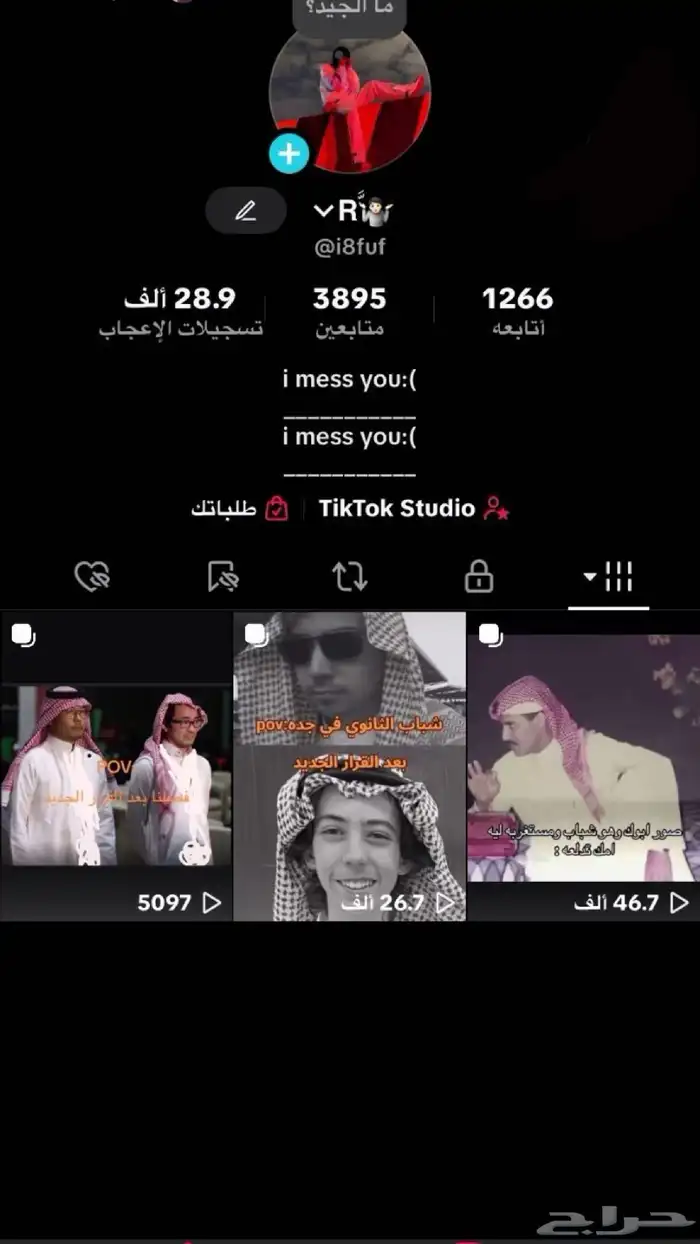
Task: Switch to the private videos lock tab
Action: [x=479, y=577]
